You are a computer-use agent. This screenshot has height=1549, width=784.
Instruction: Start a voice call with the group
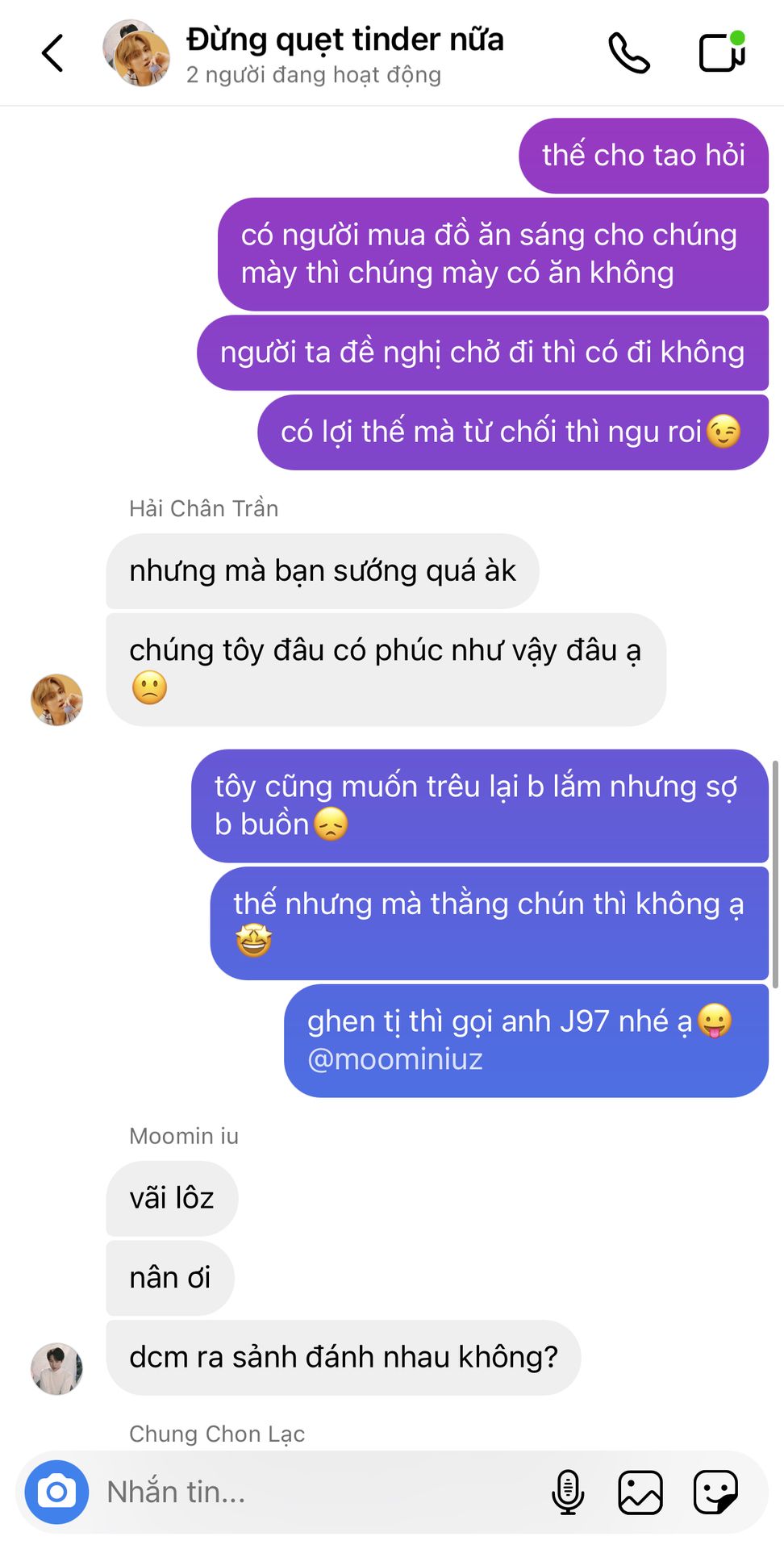[x=629, y=53]
